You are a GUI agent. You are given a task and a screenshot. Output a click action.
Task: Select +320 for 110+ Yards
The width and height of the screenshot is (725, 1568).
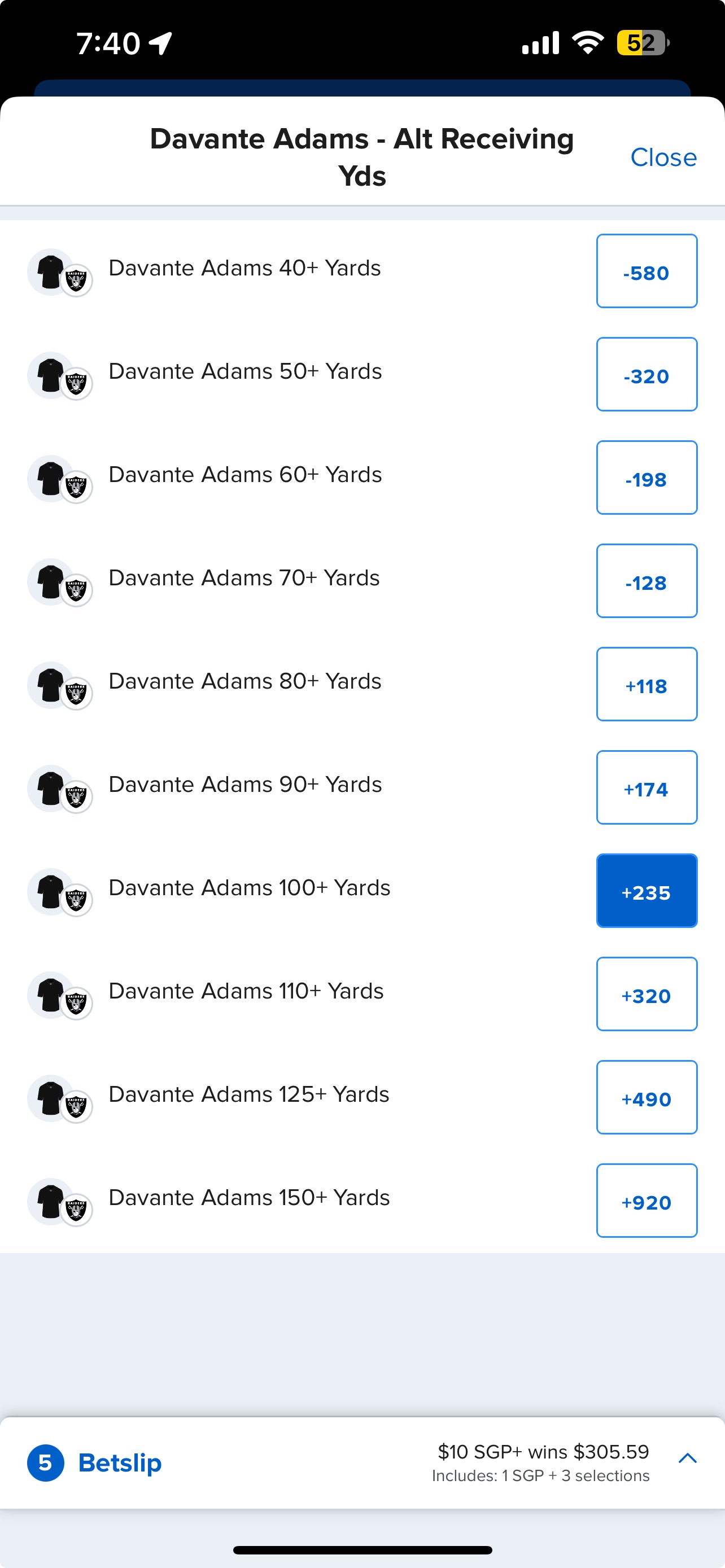pyautogui.click(x=646, y=995)
